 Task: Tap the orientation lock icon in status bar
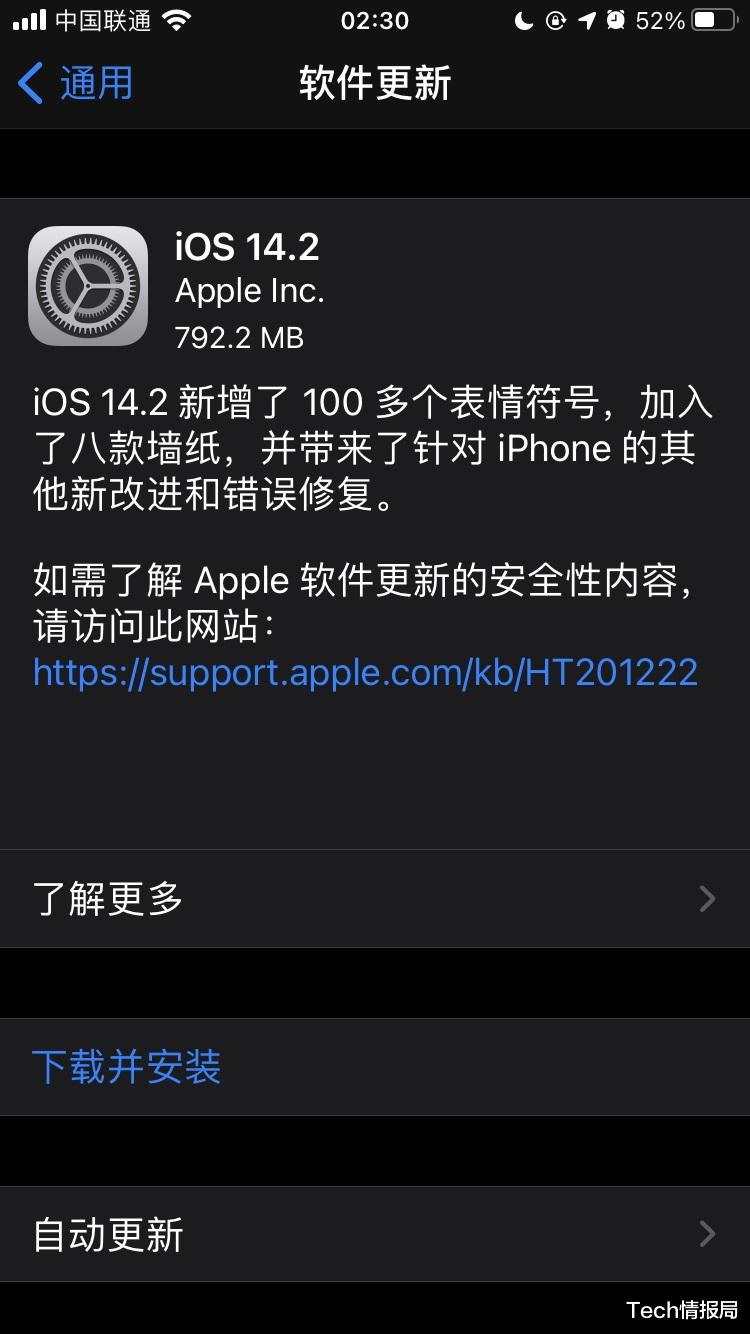557,20
